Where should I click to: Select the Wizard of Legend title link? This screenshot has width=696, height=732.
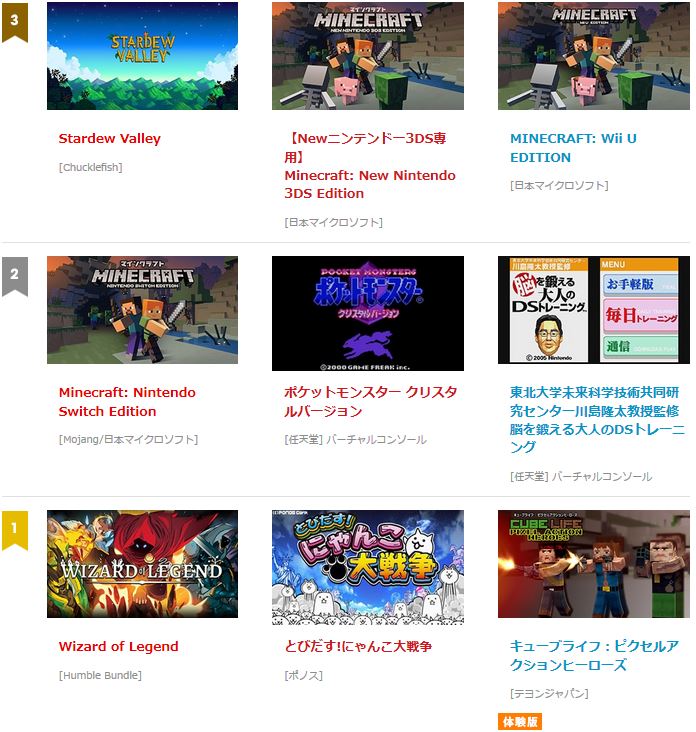(118, 647)
